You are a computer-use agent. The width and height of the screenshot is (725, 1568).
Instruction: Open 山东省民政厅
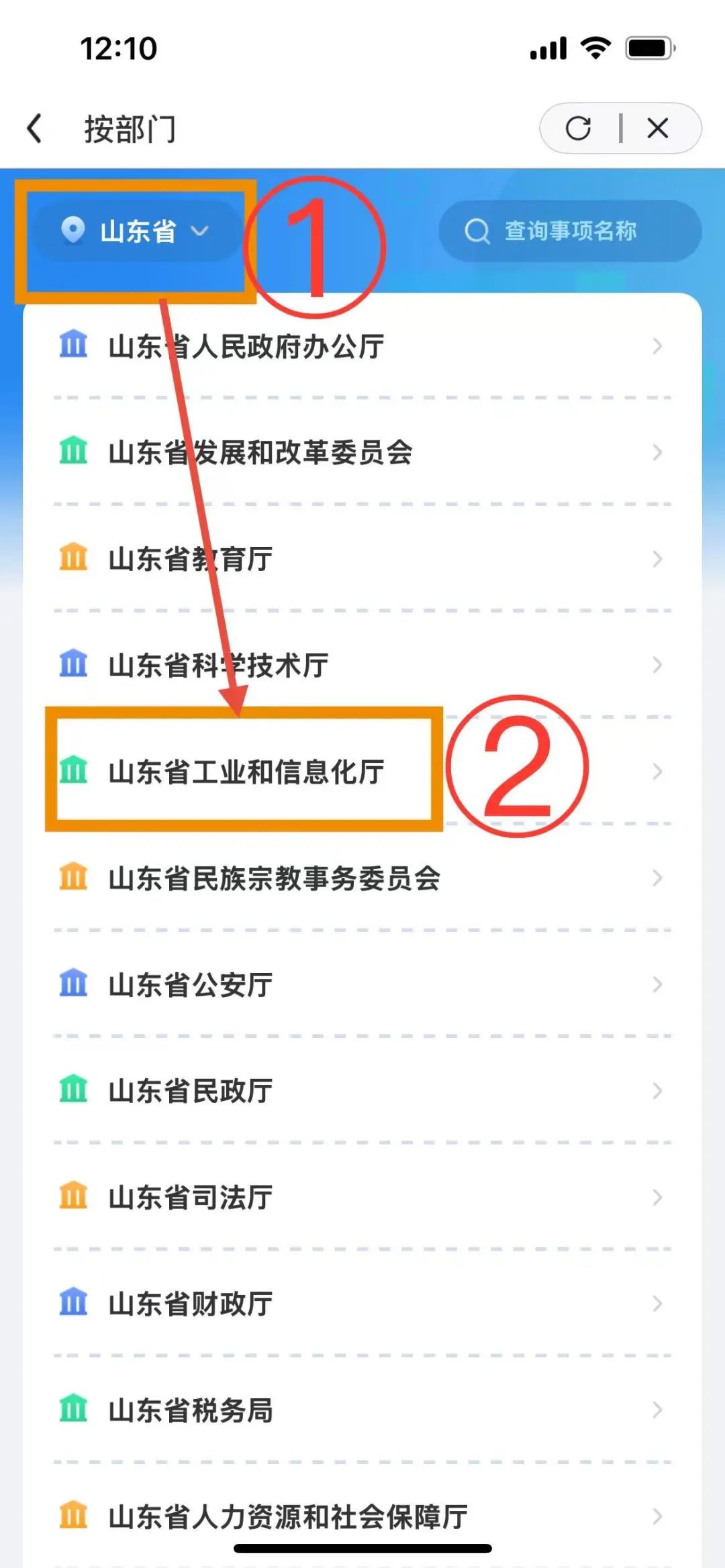(x=362, y=1090)
